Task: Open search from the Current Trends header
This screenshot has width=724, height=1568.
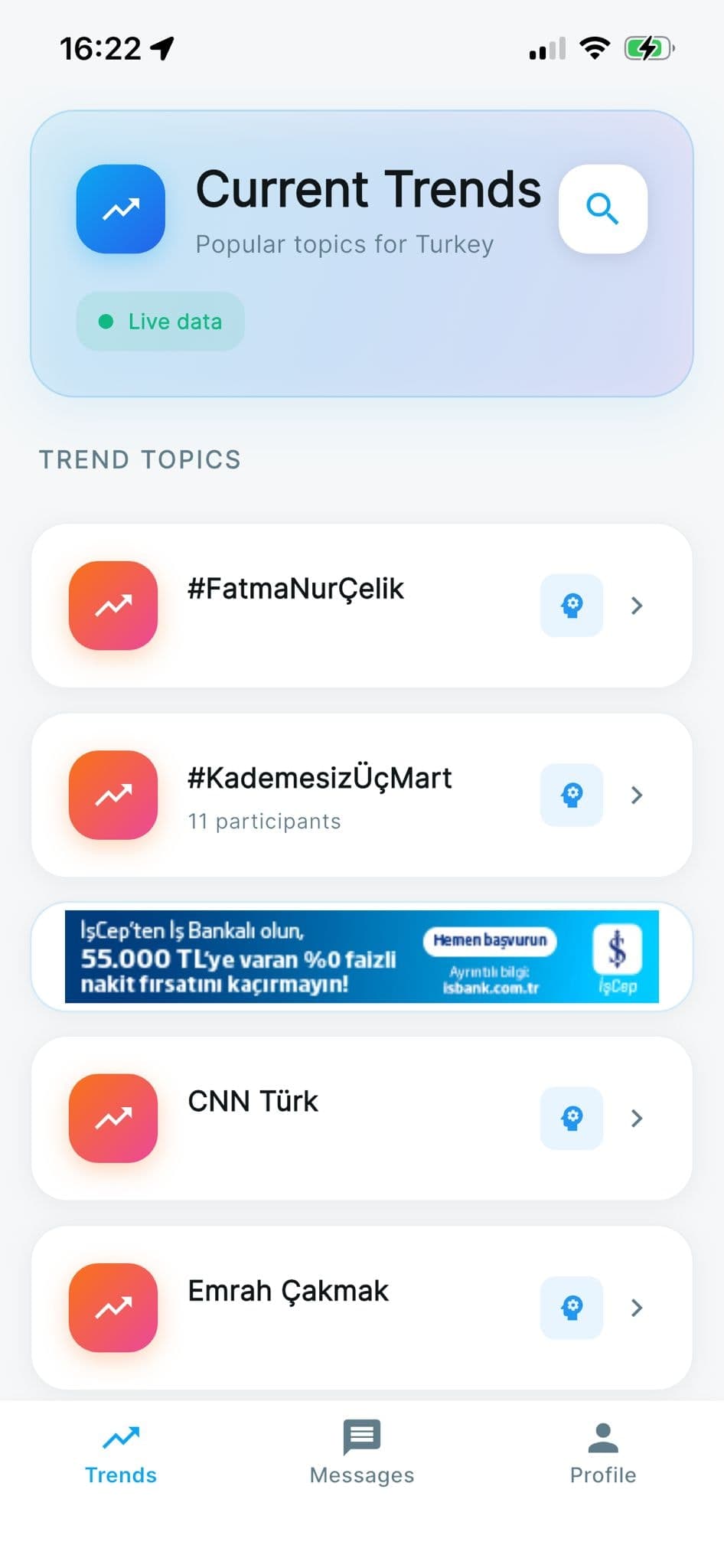Action: pyautogui.click(x=602, y=209)
